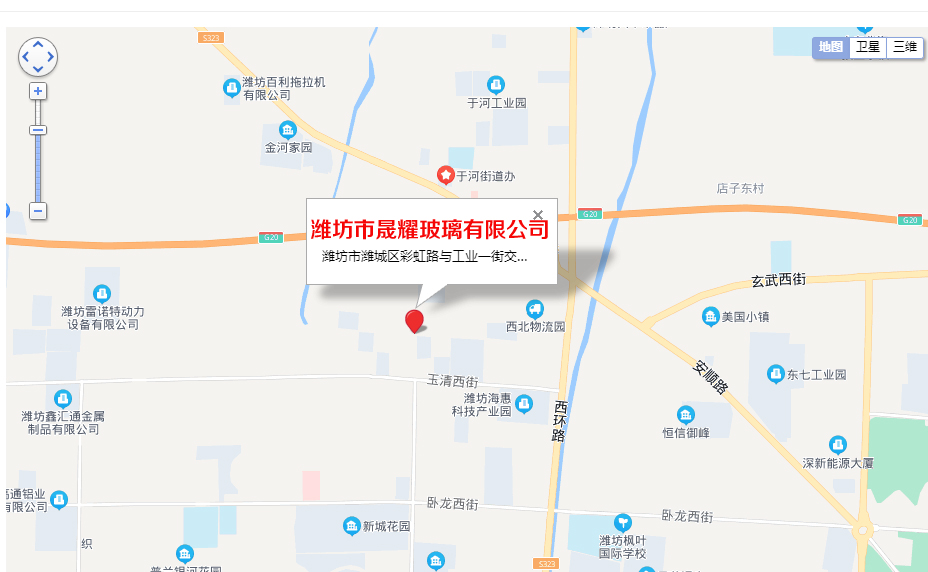The height and width of the screenshot is (572, 928).
Task: Select the 深新能源大厦 point of interest
Action: coord(838,444)
